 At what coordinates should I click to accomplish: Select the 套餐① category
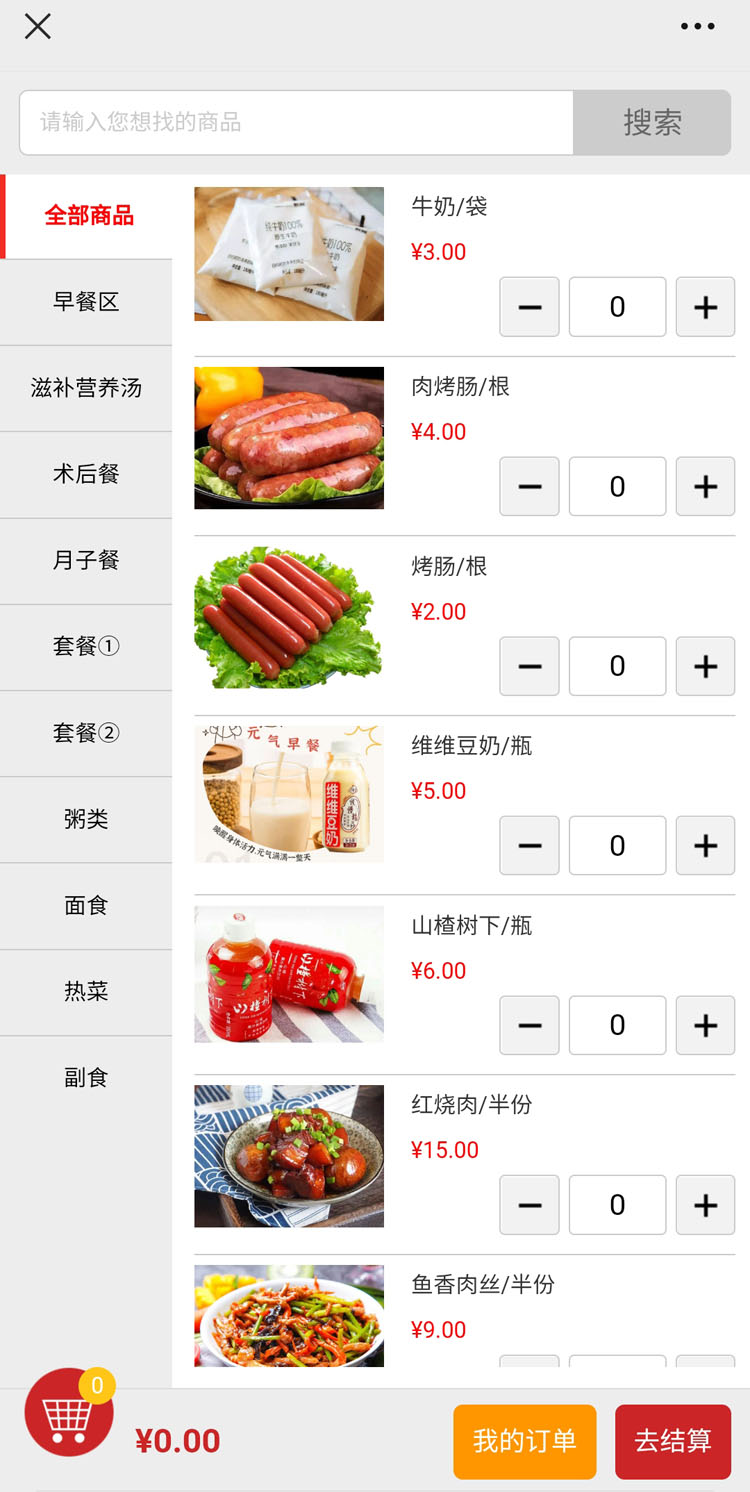(86, 646)
